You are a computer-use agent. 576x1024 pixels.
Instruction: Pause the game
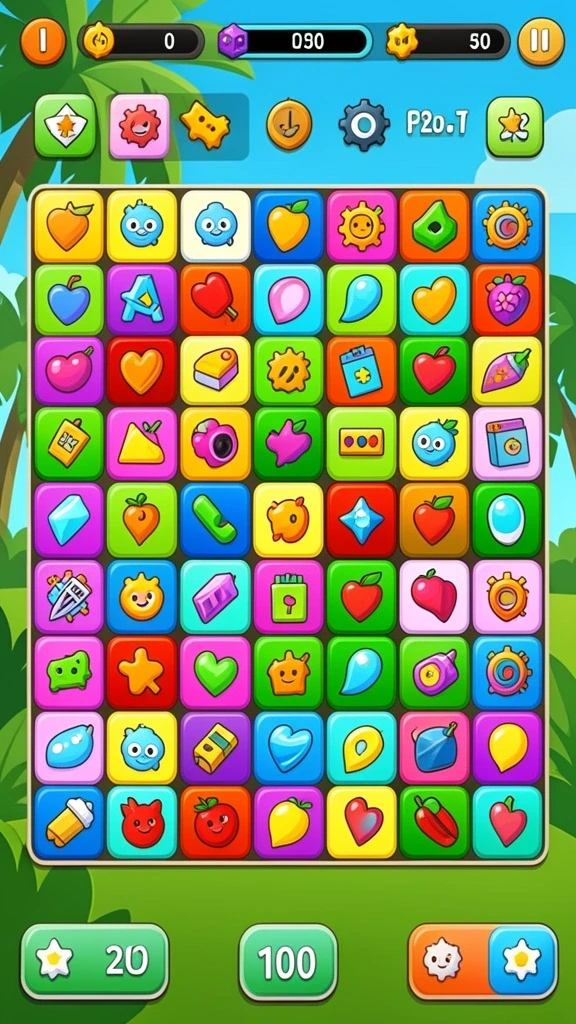pos(541,42)
